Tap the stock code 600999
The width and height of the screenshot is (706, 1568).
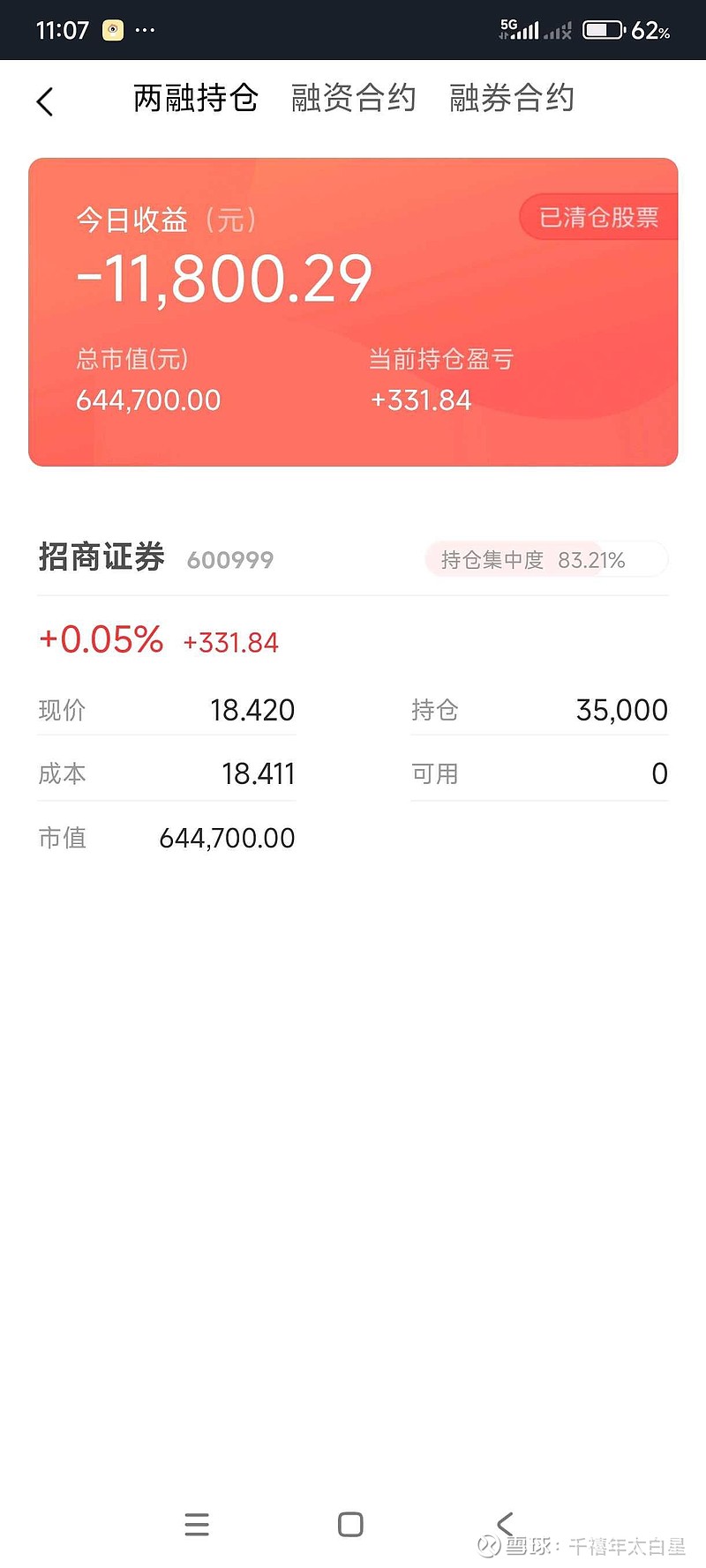coord(230,561)
